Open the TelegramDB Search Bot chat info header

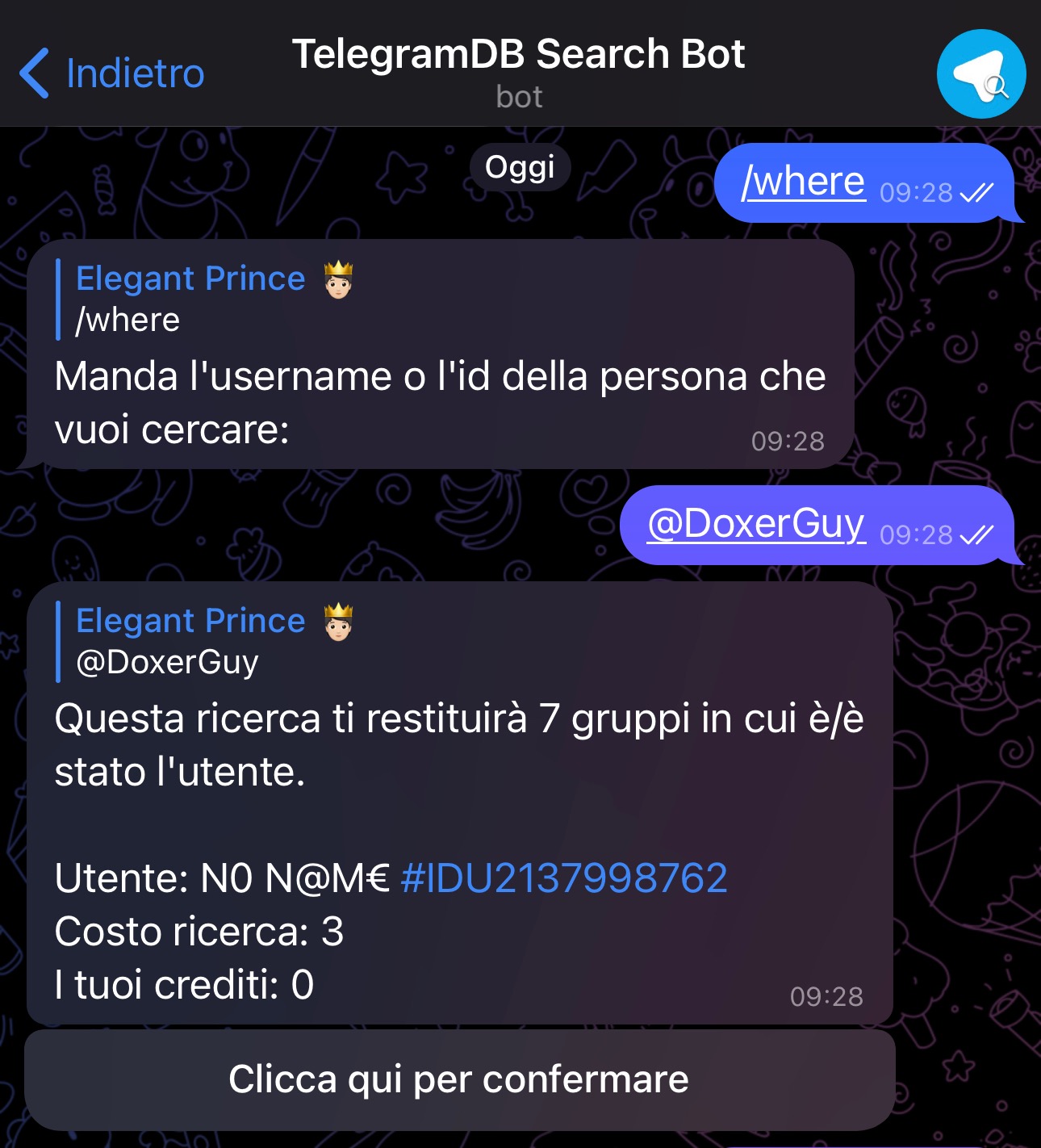(x=518, y=71)
